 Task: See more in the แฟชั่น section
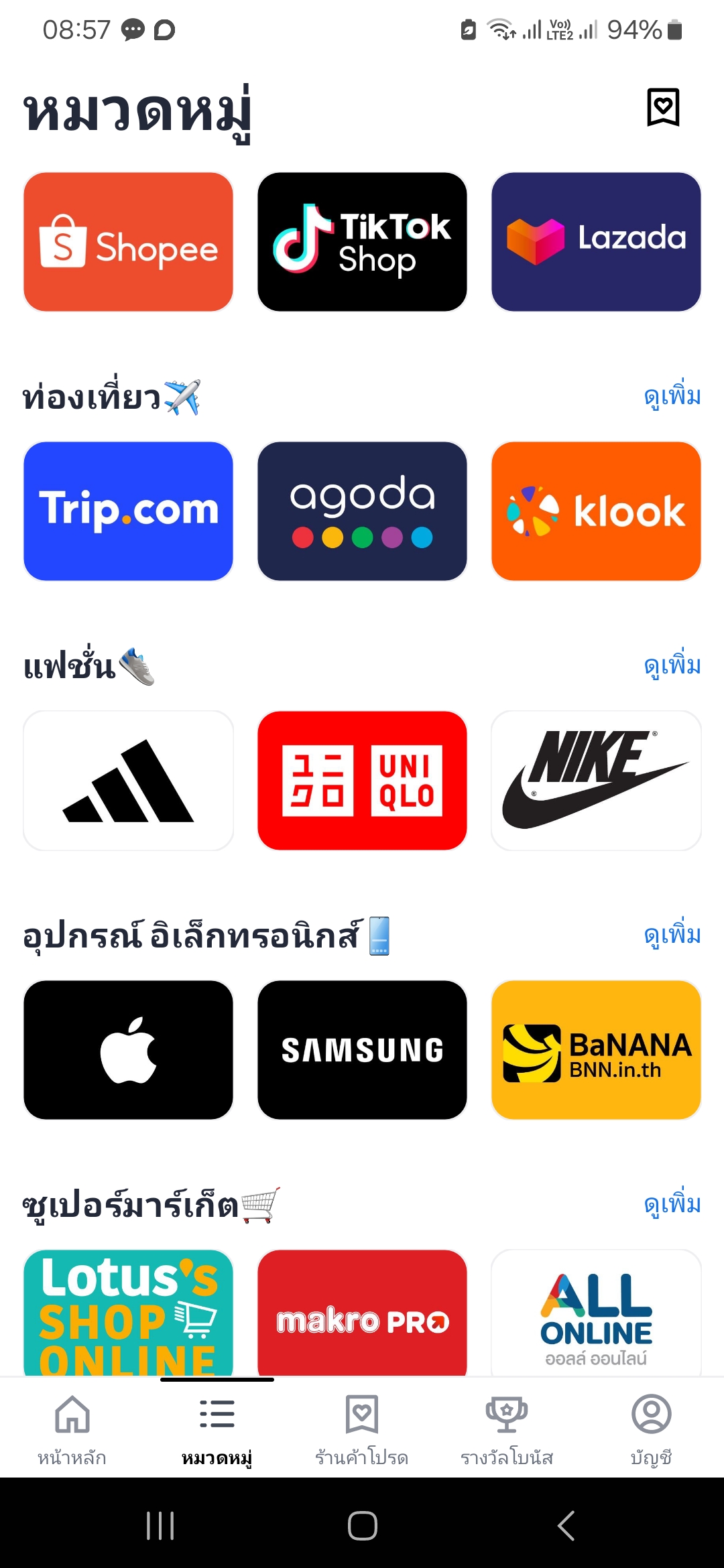point(672,666)
